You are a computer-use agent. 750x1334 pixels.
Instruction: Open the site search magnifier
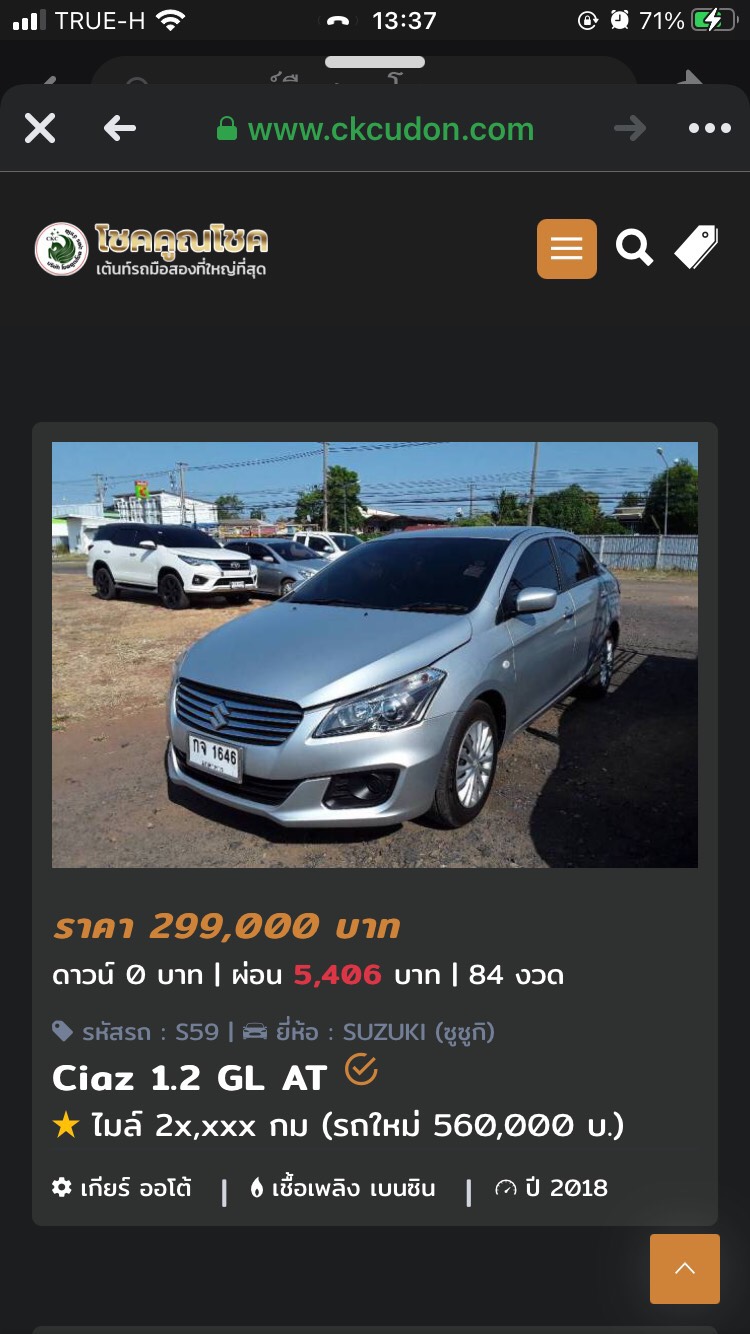click(634, 247)
